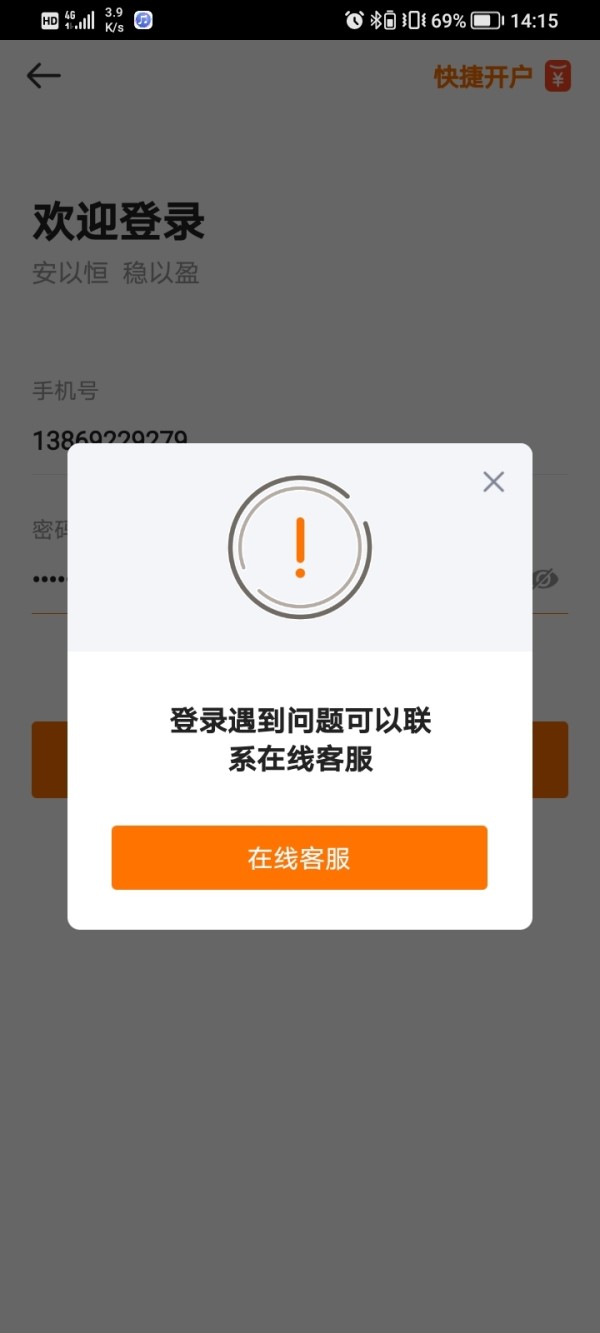This screenshot has height=1333, width=600.
Task: Close the login problem dialog
Action: [493, 482]
